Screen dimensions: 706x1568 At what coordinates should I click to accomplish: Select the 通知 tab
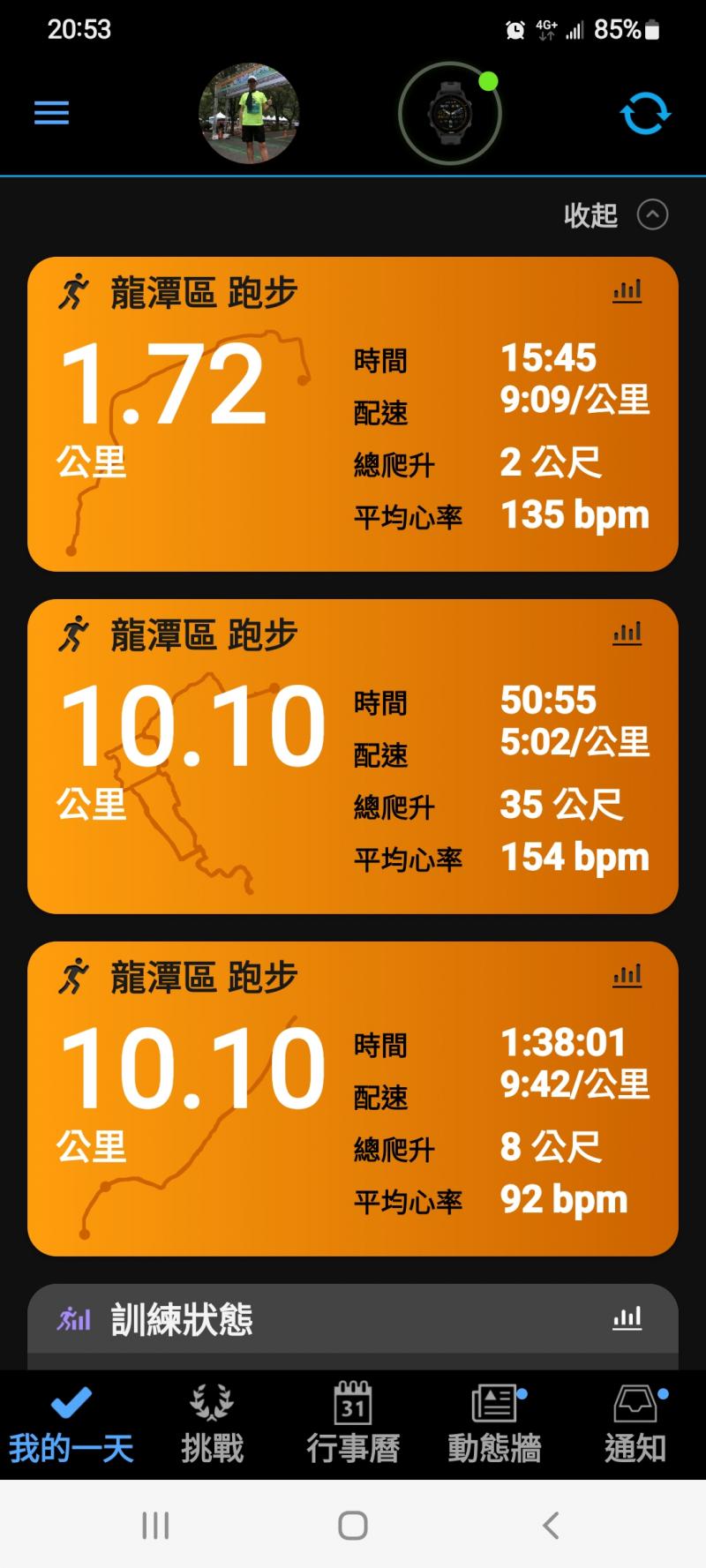[635, 1424]
